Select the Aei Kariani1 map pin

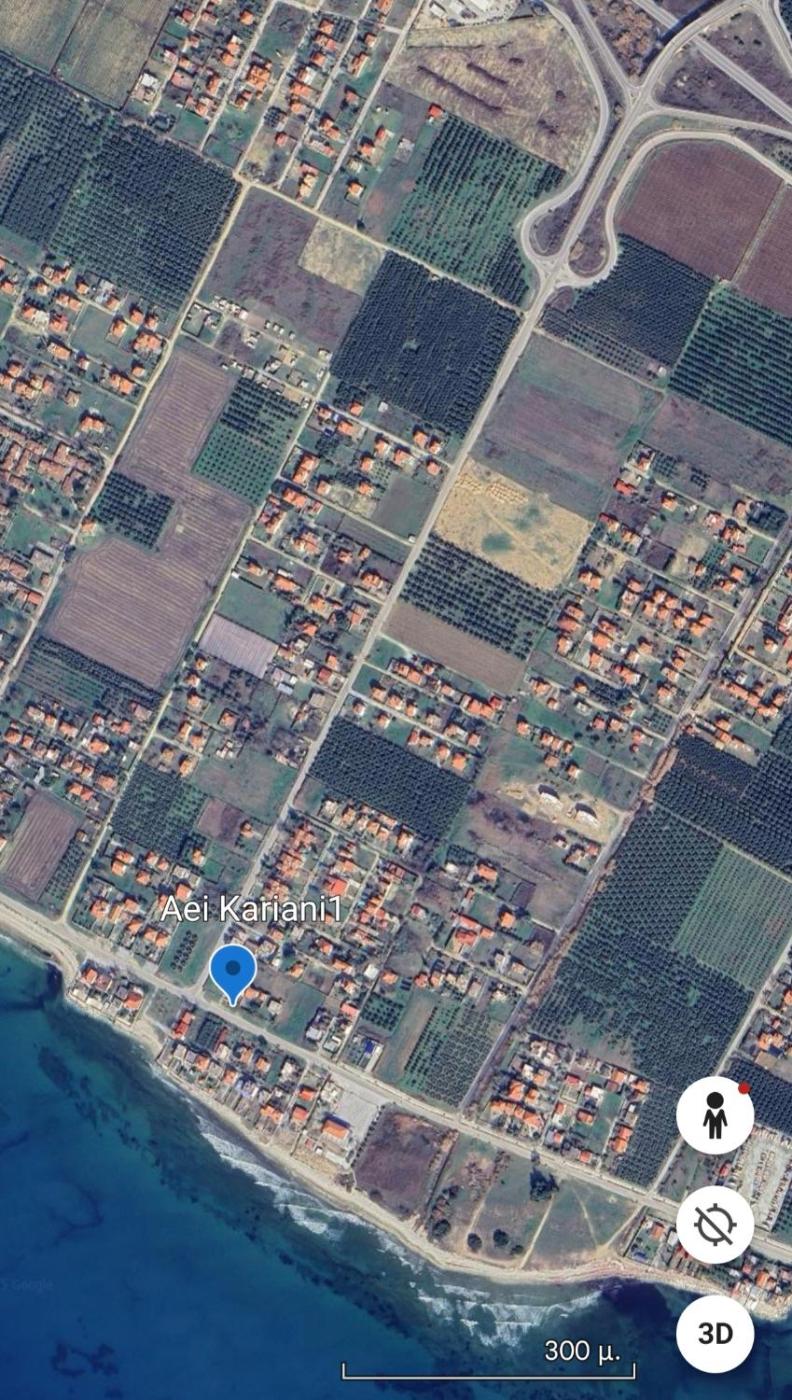pyautogui.click(x=233, y=971)
